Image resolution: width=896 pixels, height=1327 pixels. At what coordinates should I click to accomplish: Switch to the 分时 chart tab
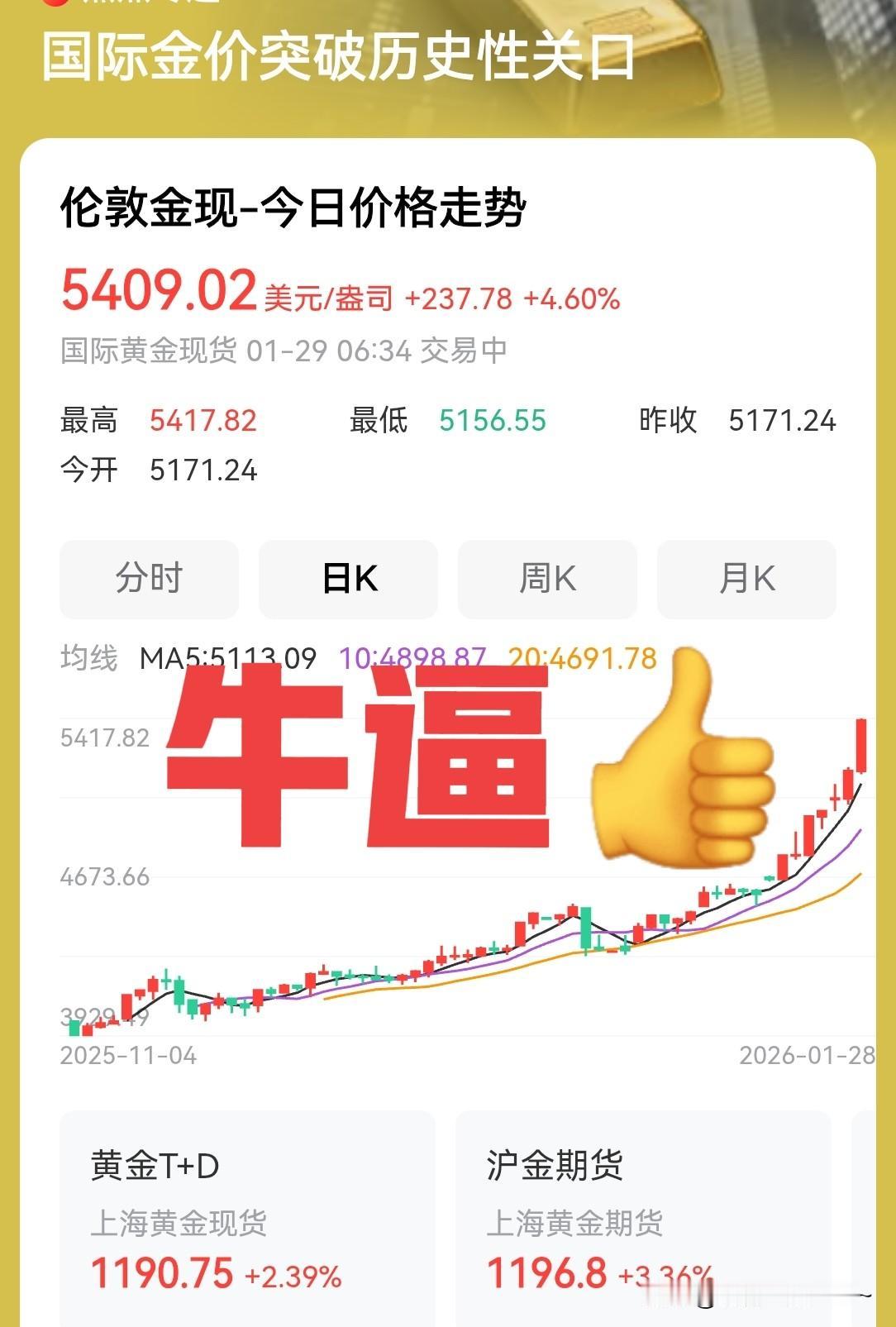(149, 580)
